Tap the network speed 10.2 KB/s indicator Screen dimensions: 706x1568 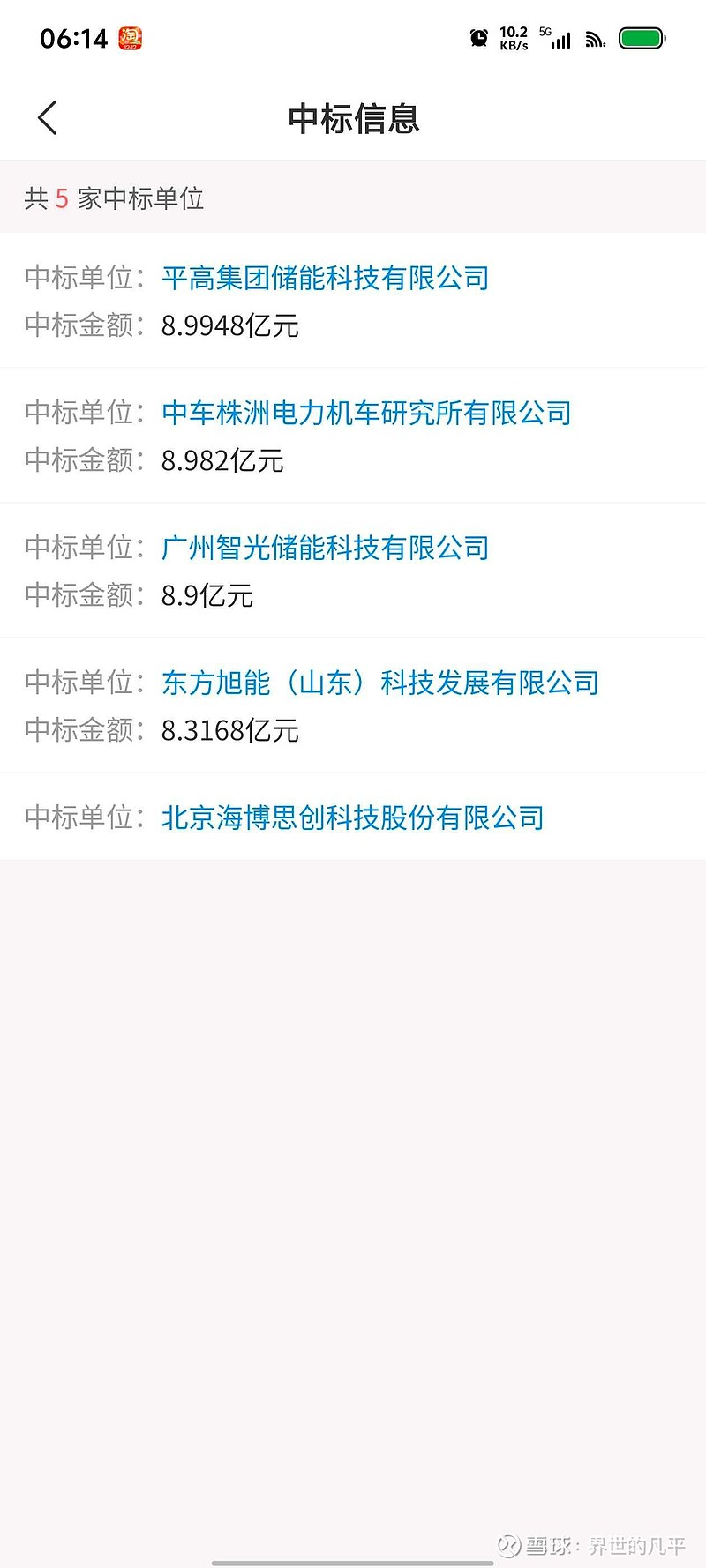click(x=515, y=38)
